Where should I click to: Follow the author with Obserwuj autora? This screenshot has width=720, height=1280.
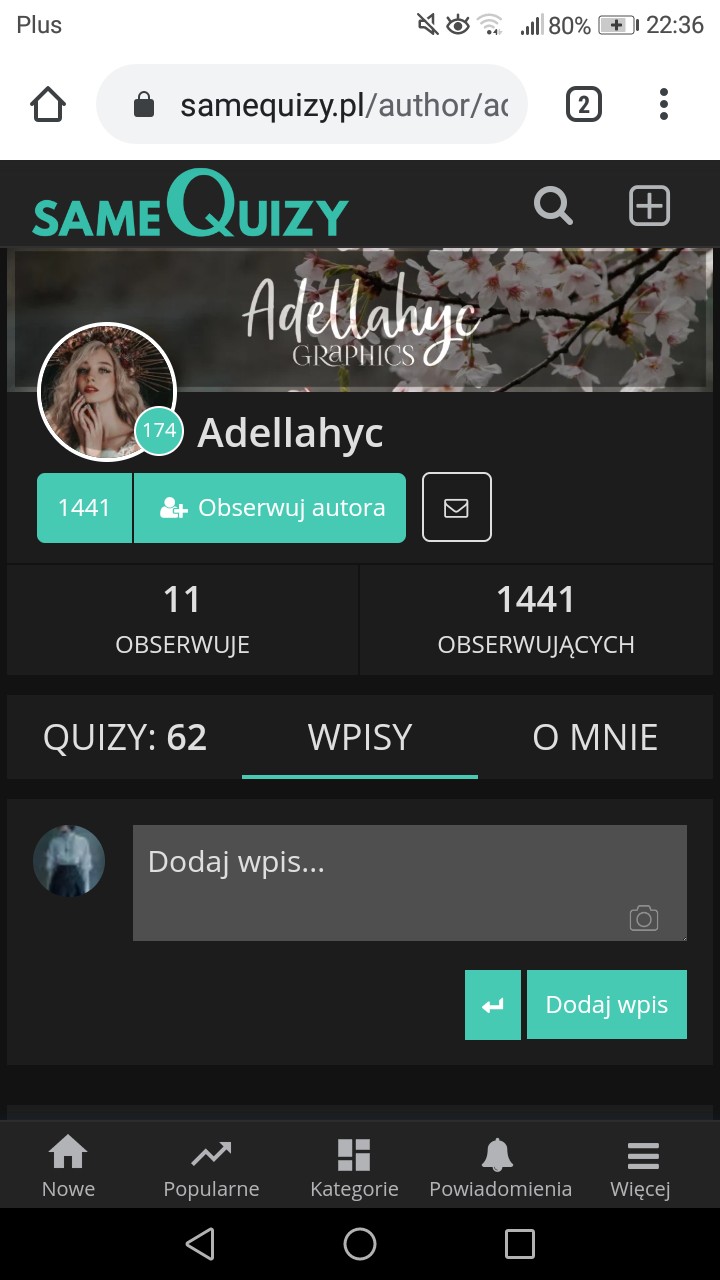click(x=270, y=508)
